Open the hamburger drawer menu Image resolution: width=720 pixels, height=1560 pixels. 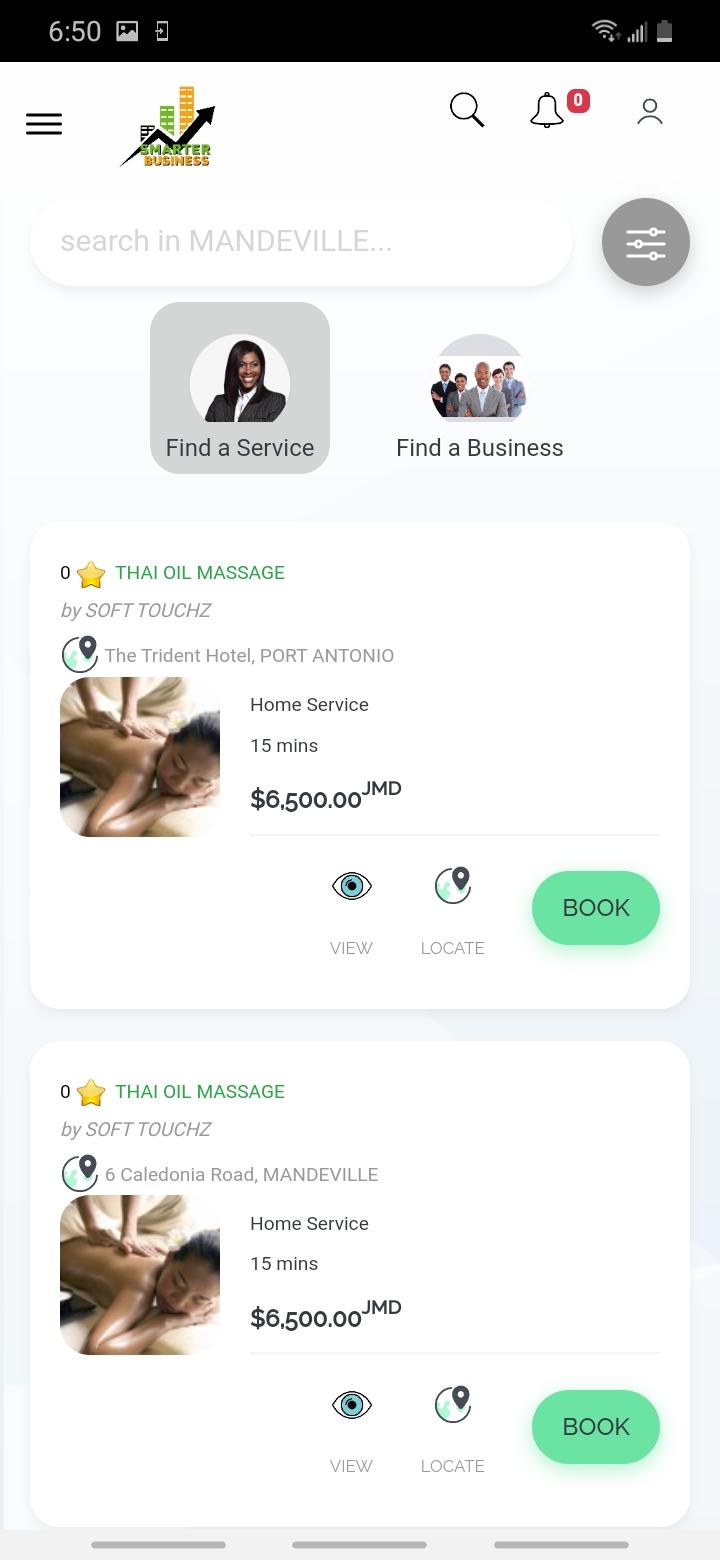tap(44, 124)
